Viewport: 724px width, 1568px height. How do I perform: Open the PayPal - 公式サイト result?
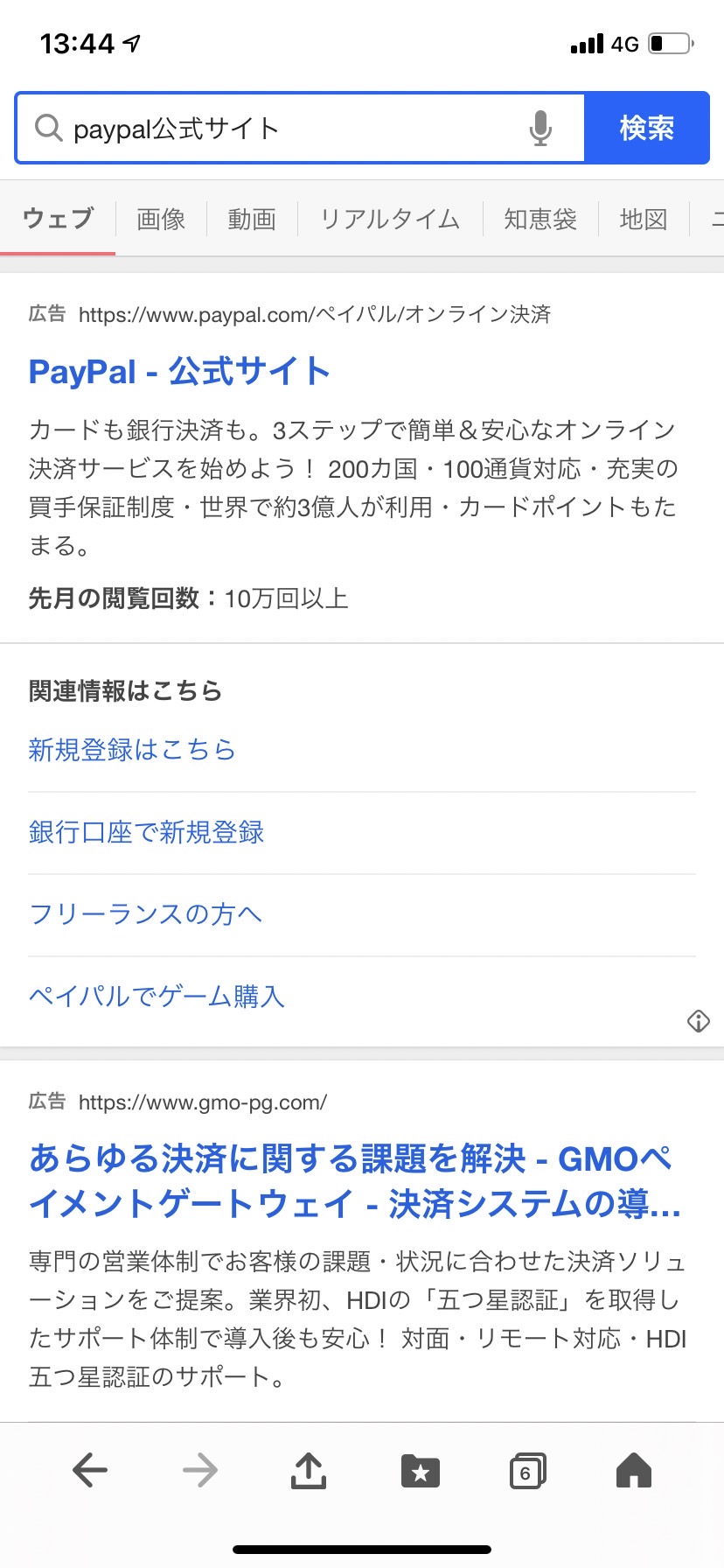[x=179, y=371]
